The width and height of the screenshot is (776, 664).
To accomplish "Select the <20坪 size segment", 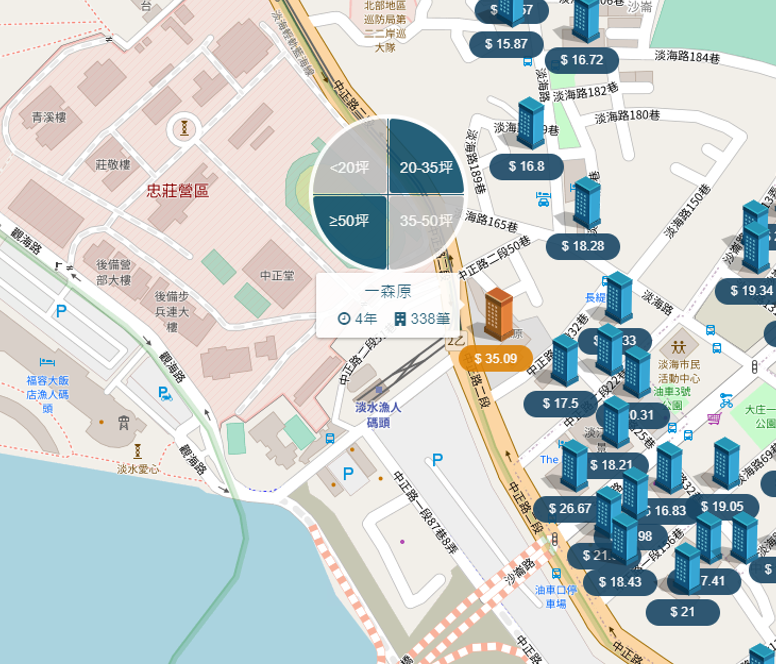I will [352, 168].
